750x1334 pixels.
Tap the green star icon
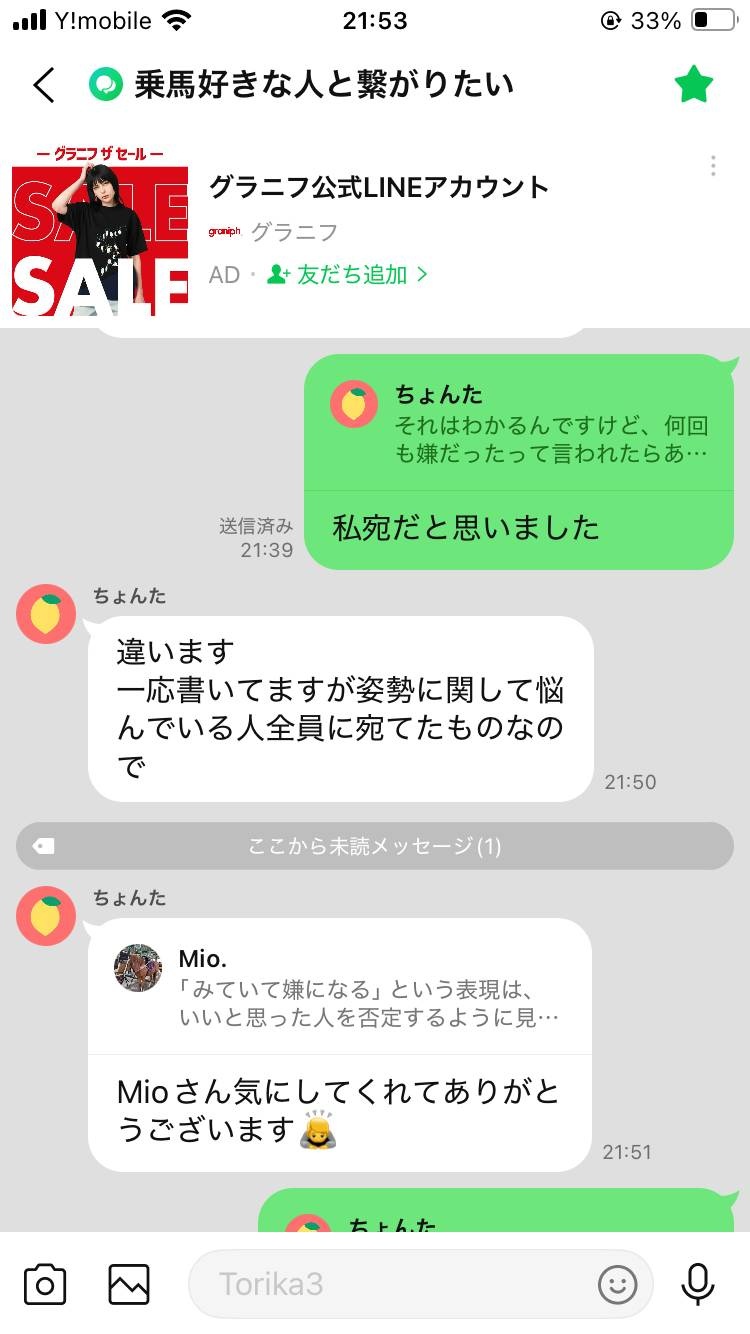693,85
